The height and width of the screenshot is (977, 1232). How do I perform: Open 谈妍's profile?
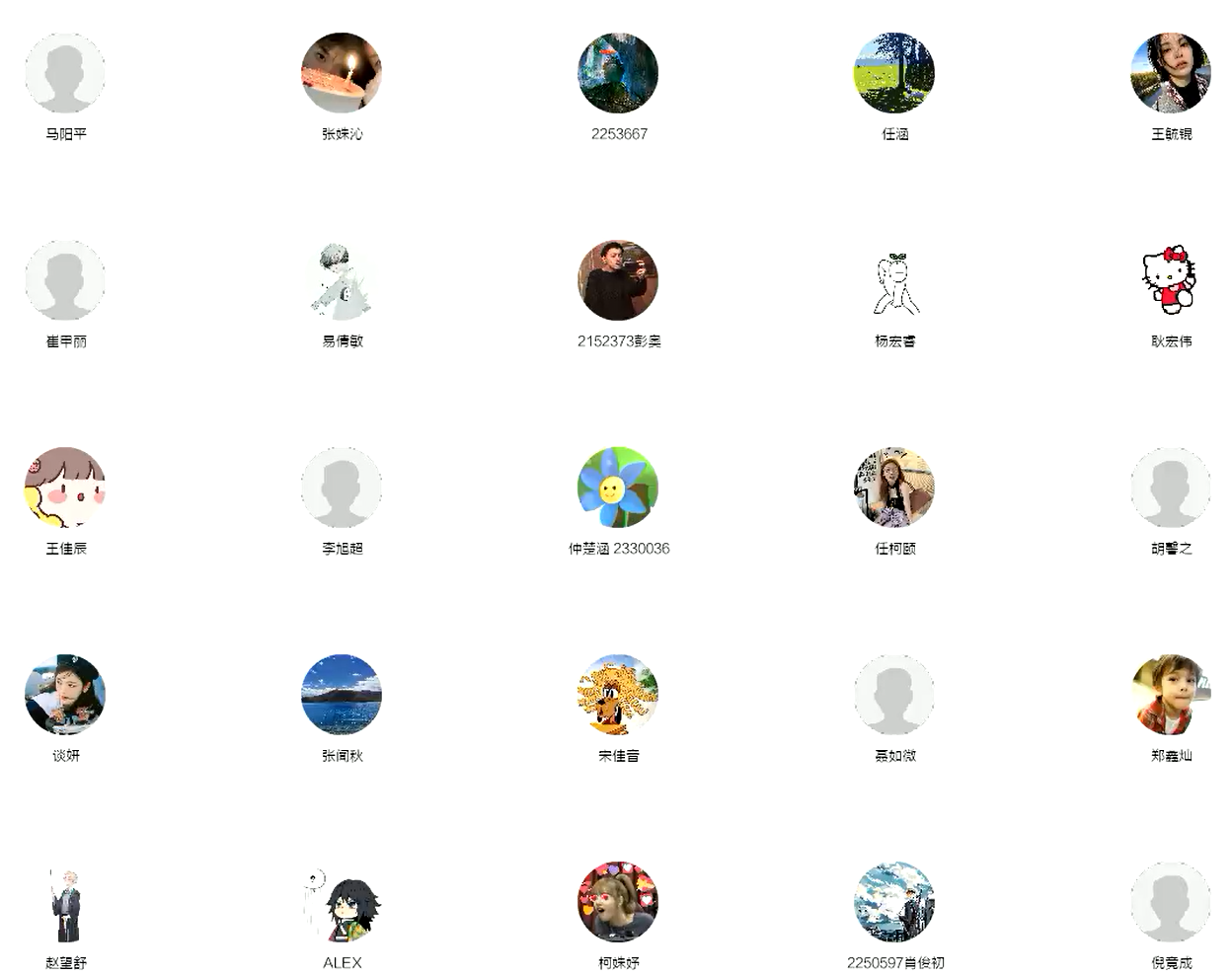click(x=65, y=695)
